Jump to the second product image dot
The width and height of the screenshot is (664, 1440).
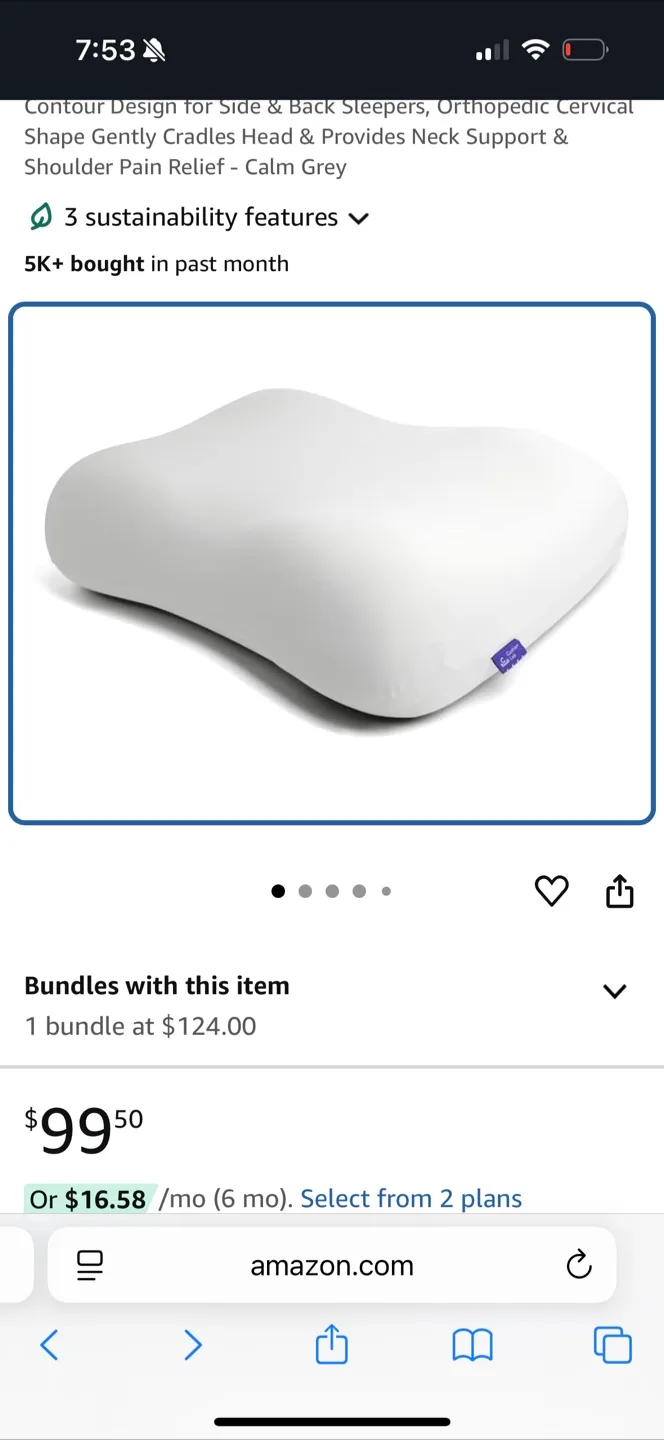point(305,891)
